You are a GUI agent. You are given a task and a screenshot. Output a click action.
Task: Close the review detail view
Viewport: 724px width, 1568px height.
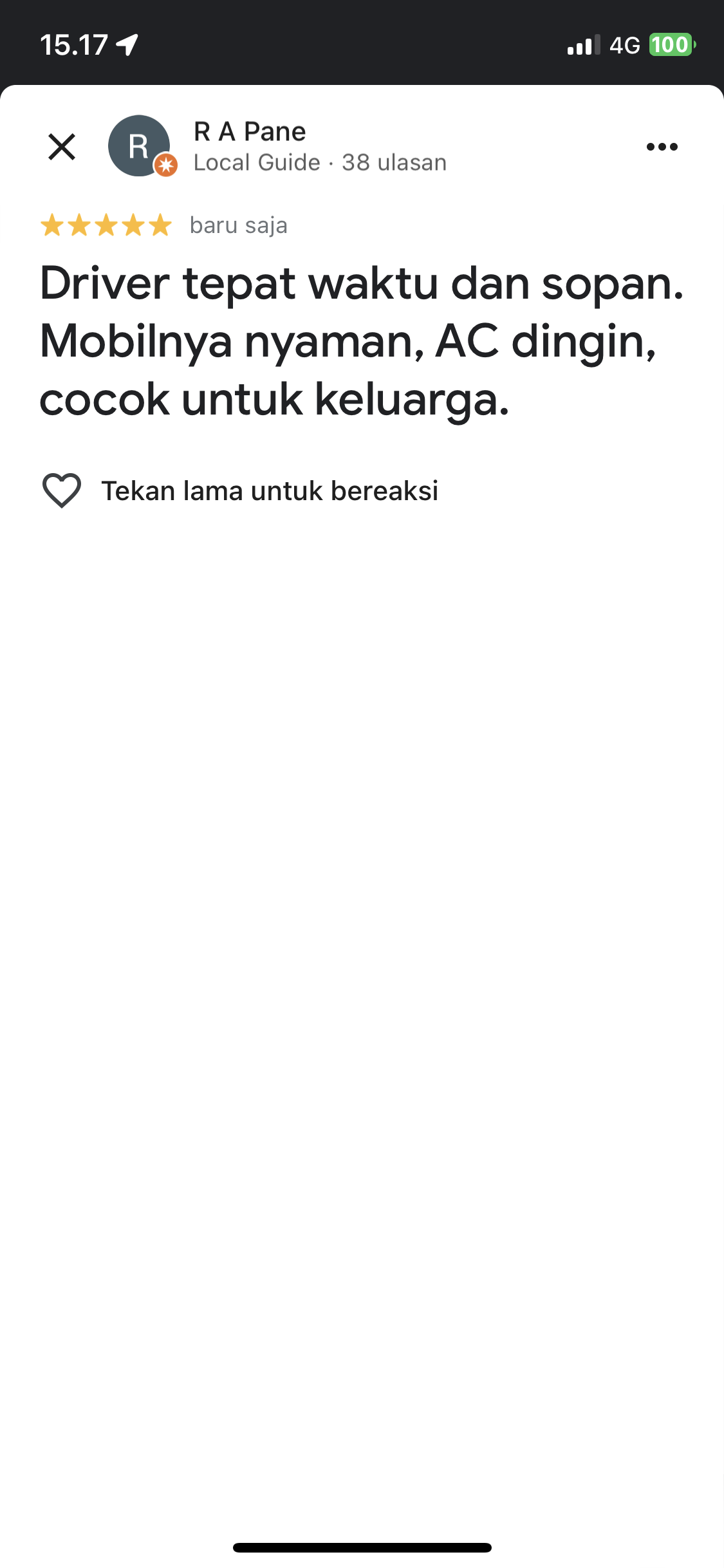coord(62,147)
